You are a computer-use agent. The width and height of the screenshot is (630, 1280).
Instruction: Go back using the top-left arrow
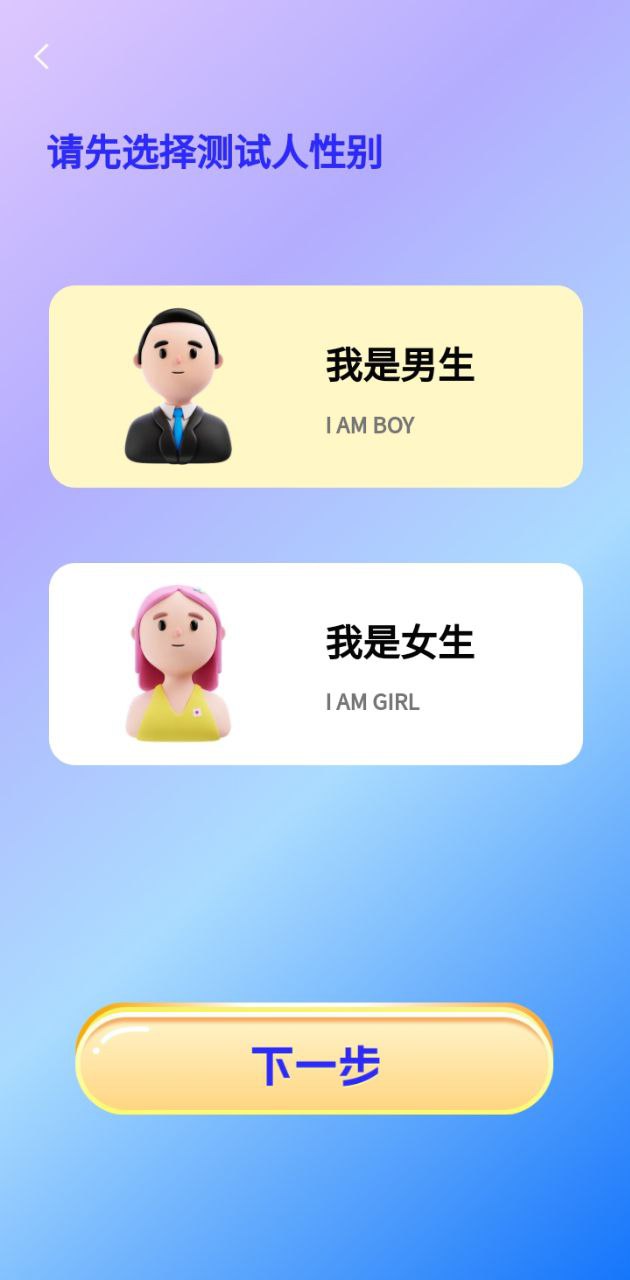(41, 57)
